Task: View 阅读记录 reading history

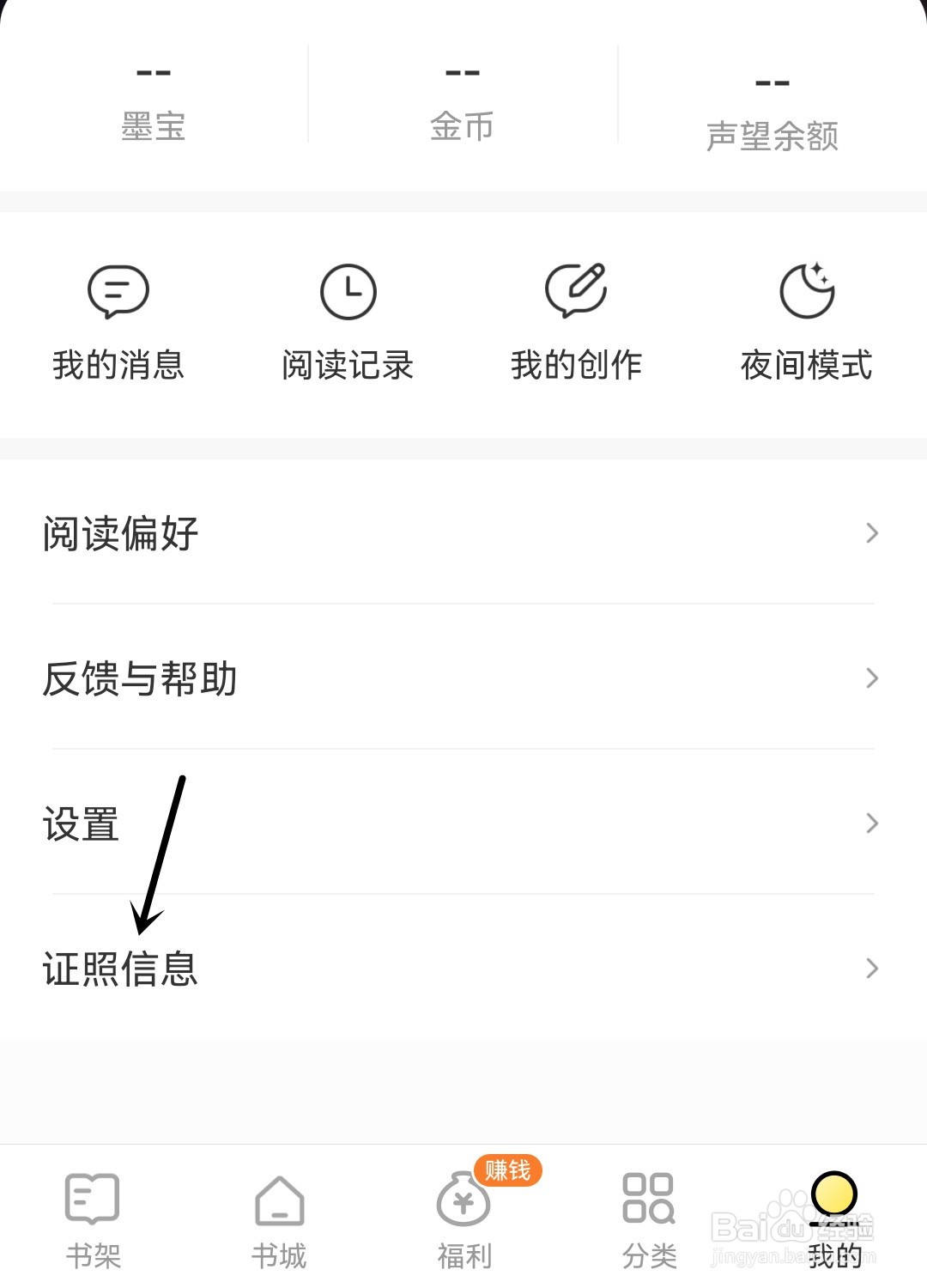Action: (x=348, y=322)
